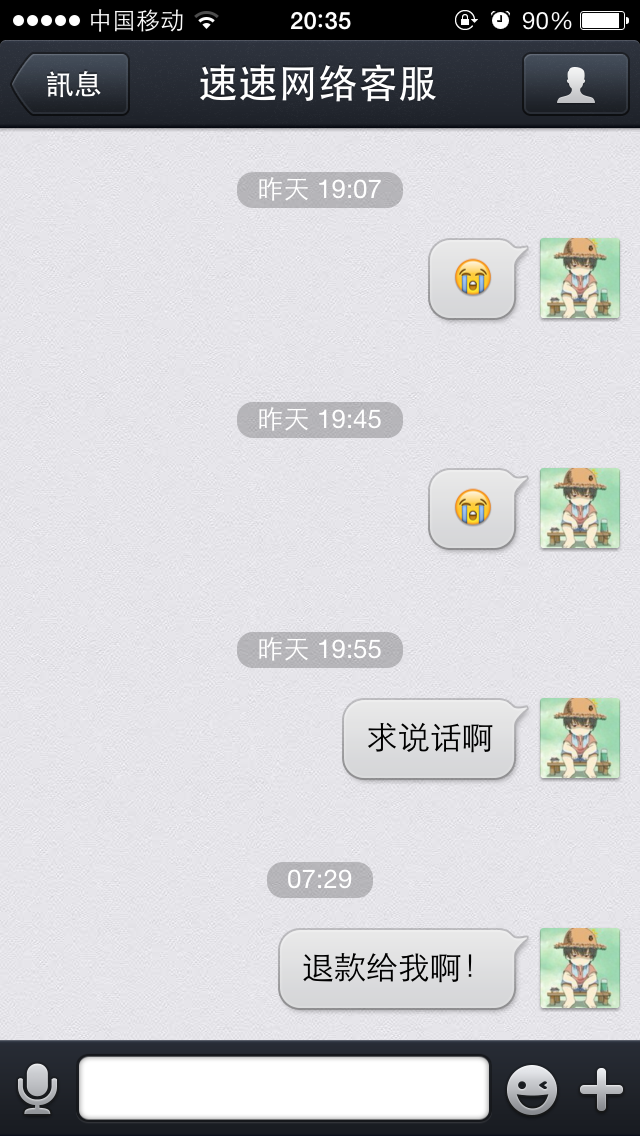Open the plus attachment menu
Screen dimensions: 640x1136
[x=601, y=1089]
